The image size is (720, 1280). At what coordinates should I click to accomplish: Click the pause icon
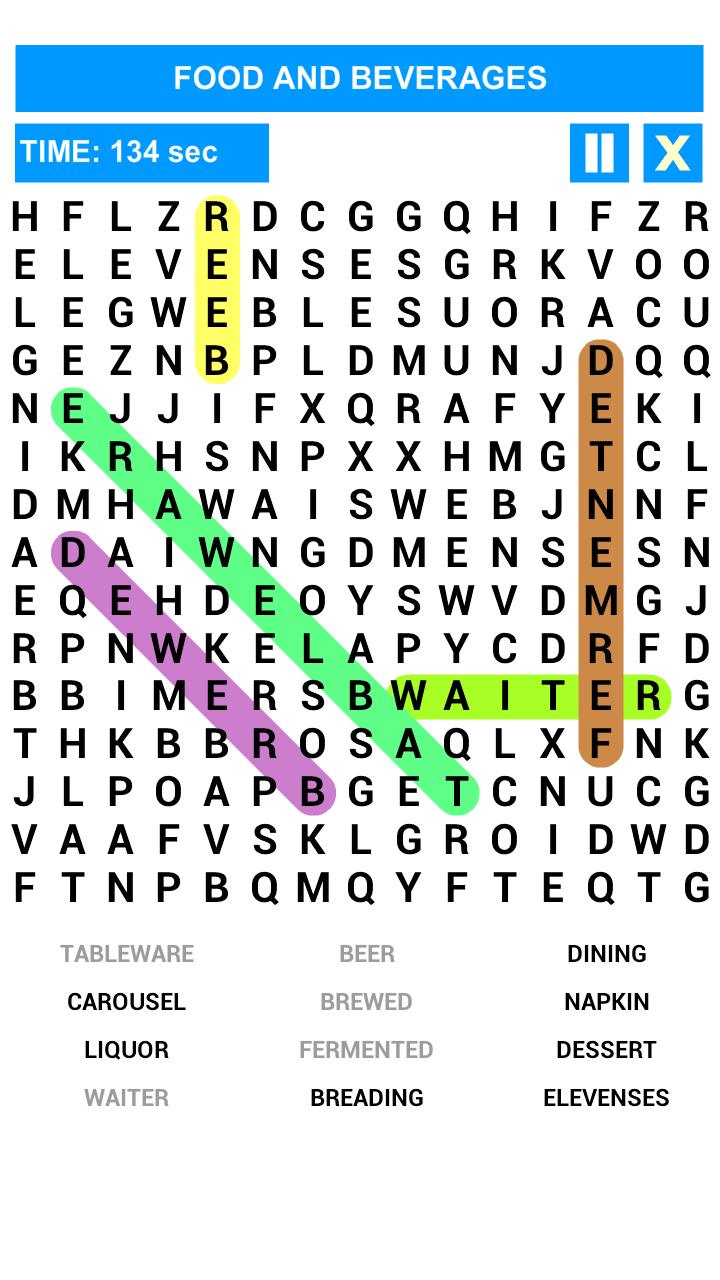coord(598,152)
